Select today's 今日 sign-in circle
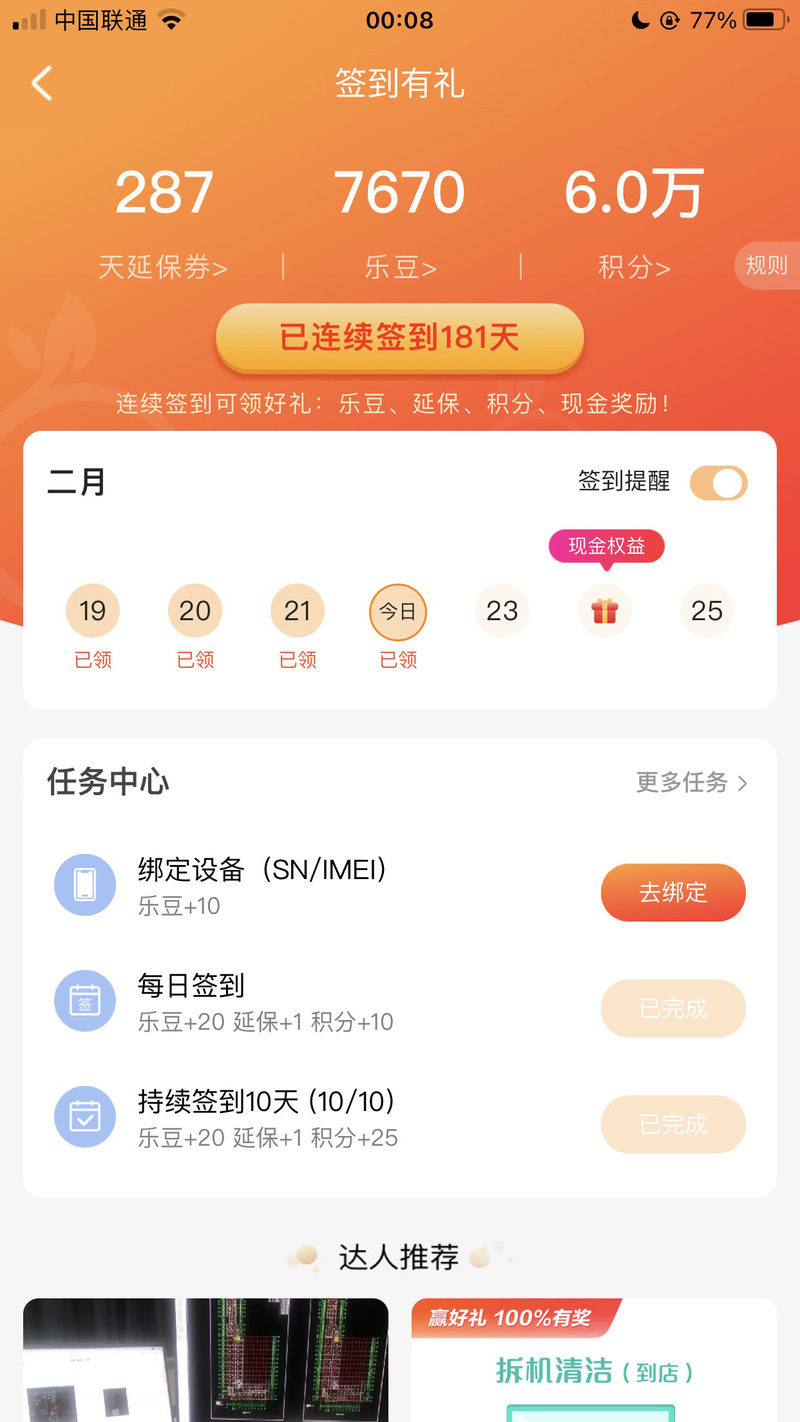The image size is (800, 1422). [398, 611]
